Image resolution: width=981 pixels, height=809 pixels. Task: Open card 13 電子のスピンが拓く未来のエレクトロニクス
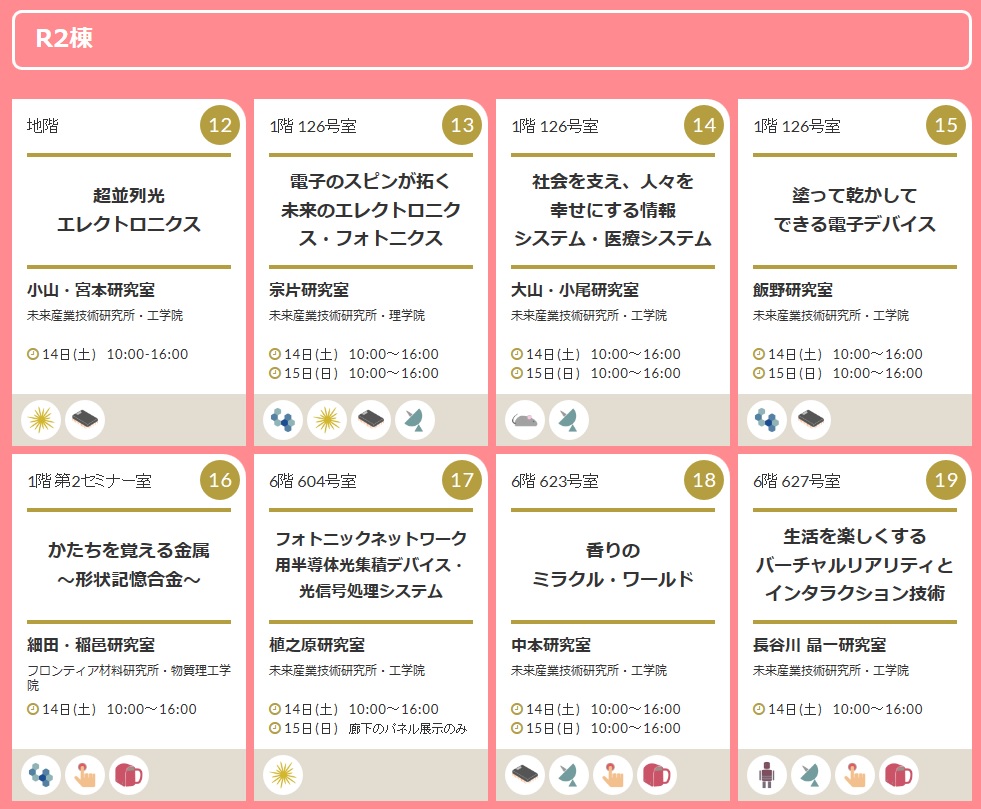371,210
